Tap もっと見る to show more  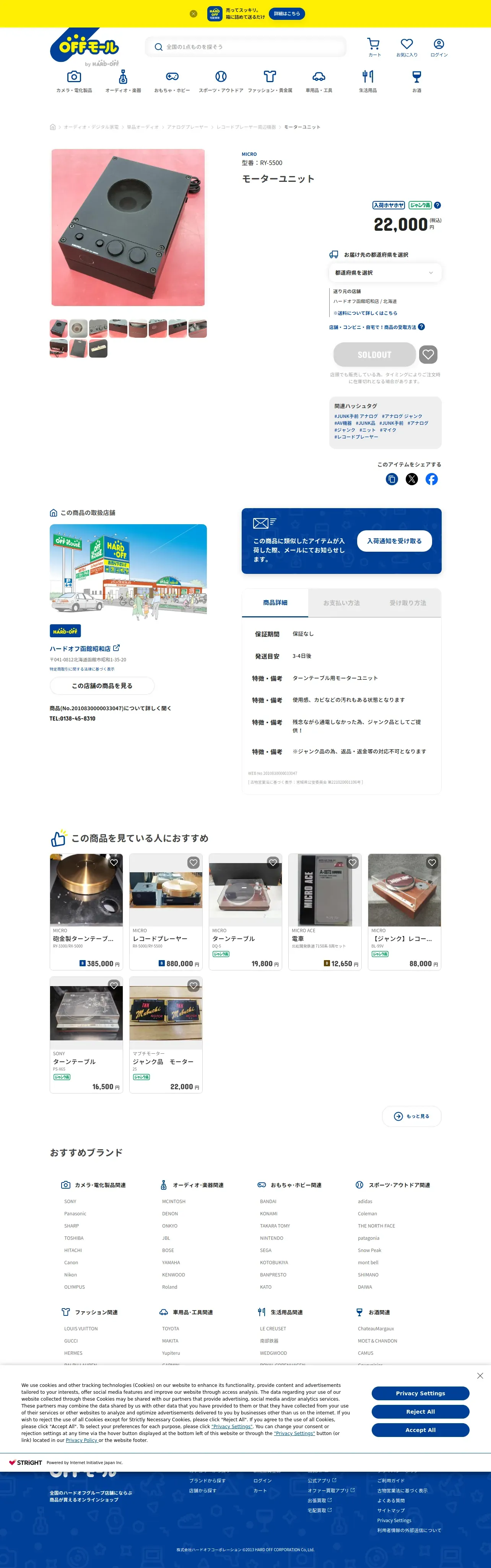(x=411, y=1116)
